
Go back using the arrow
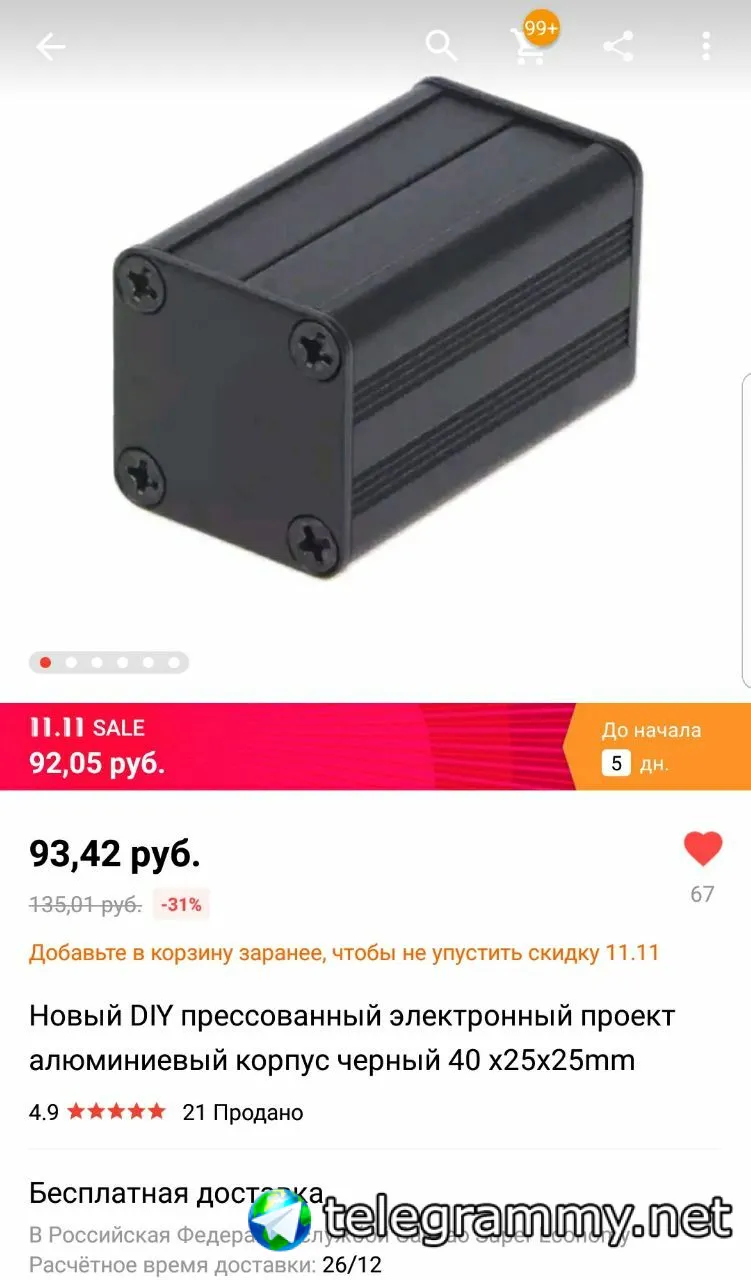tap(50, 46)
